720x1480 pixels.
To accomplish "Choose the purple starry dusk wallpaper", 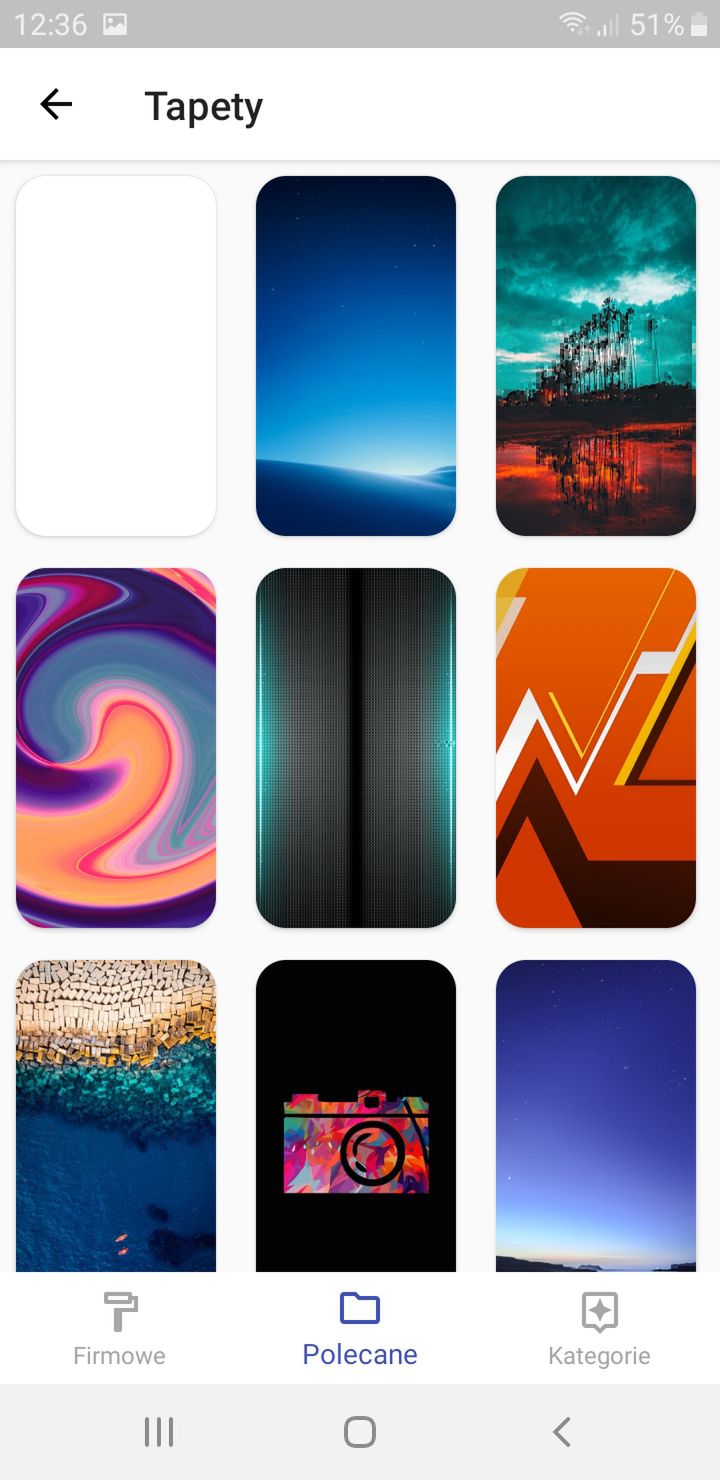I will click(x=596, y=1116).
